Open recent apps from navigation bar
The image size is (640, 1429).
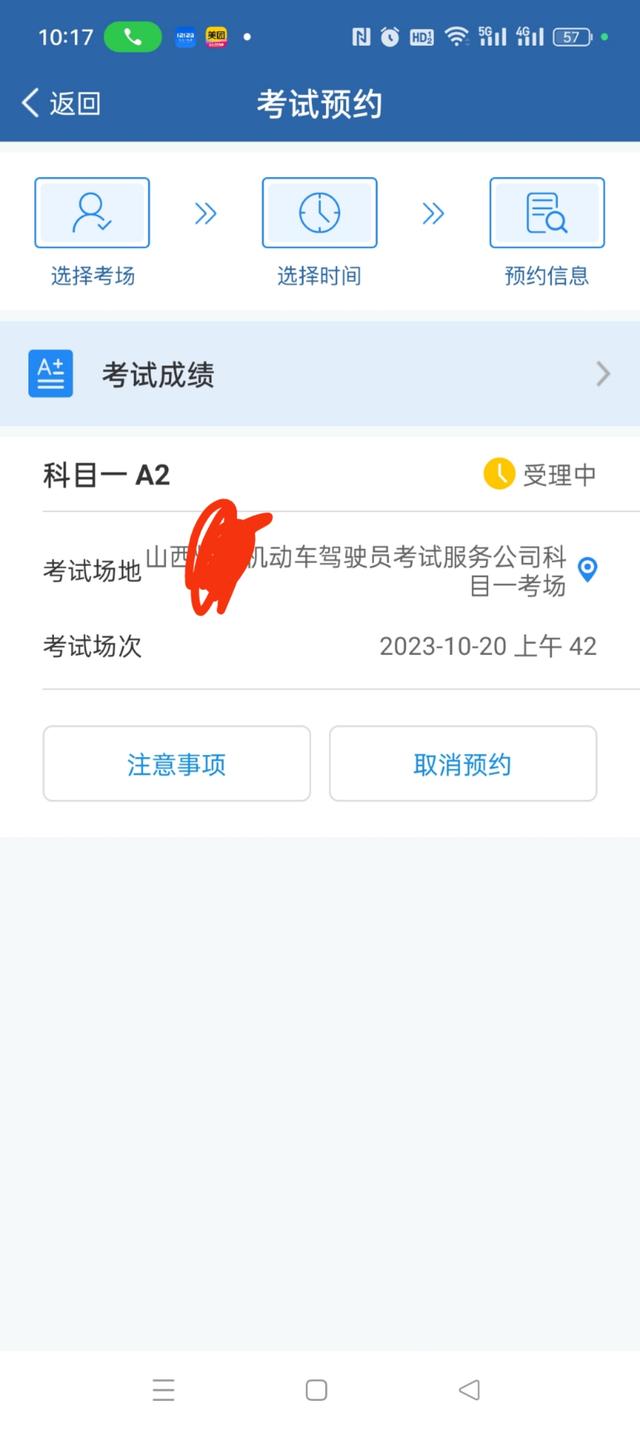coord(164,1389)
